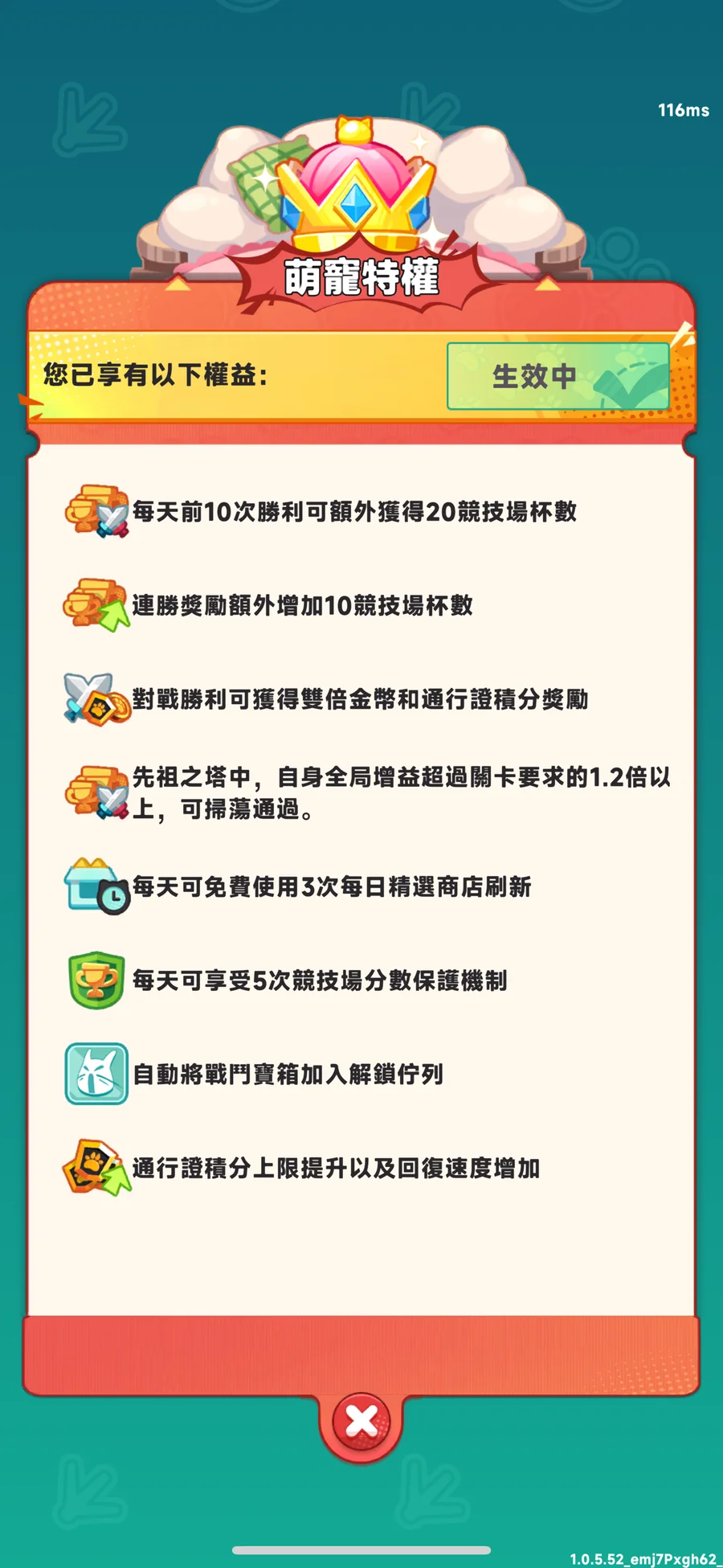Tap the 生效中 status button
Viewport: 723px width, 1568px height.
point(558,376)
